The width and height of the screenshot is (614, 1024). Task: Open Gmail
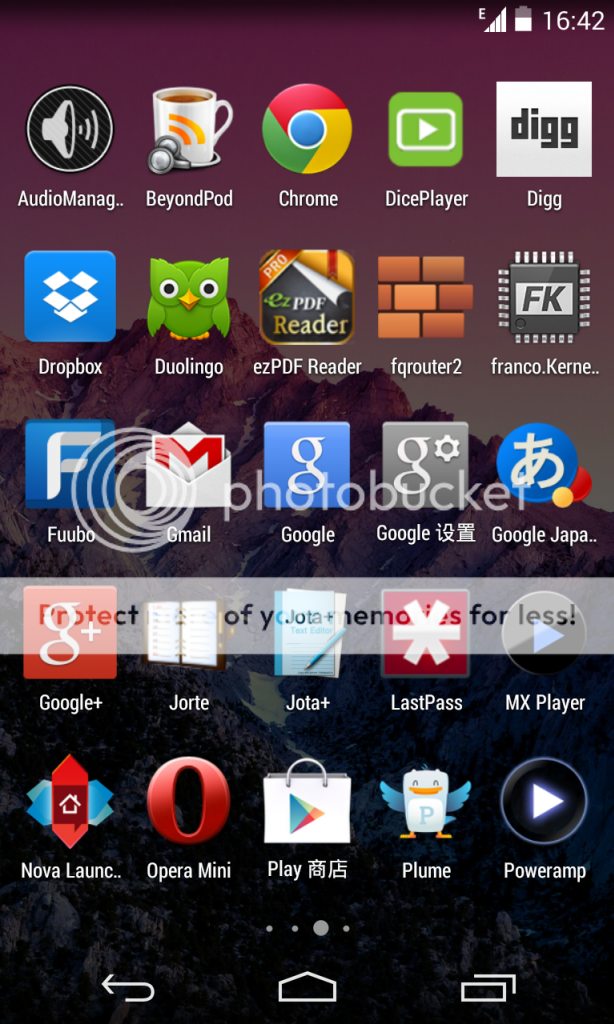pyautogui.click(x=189, y=466)
